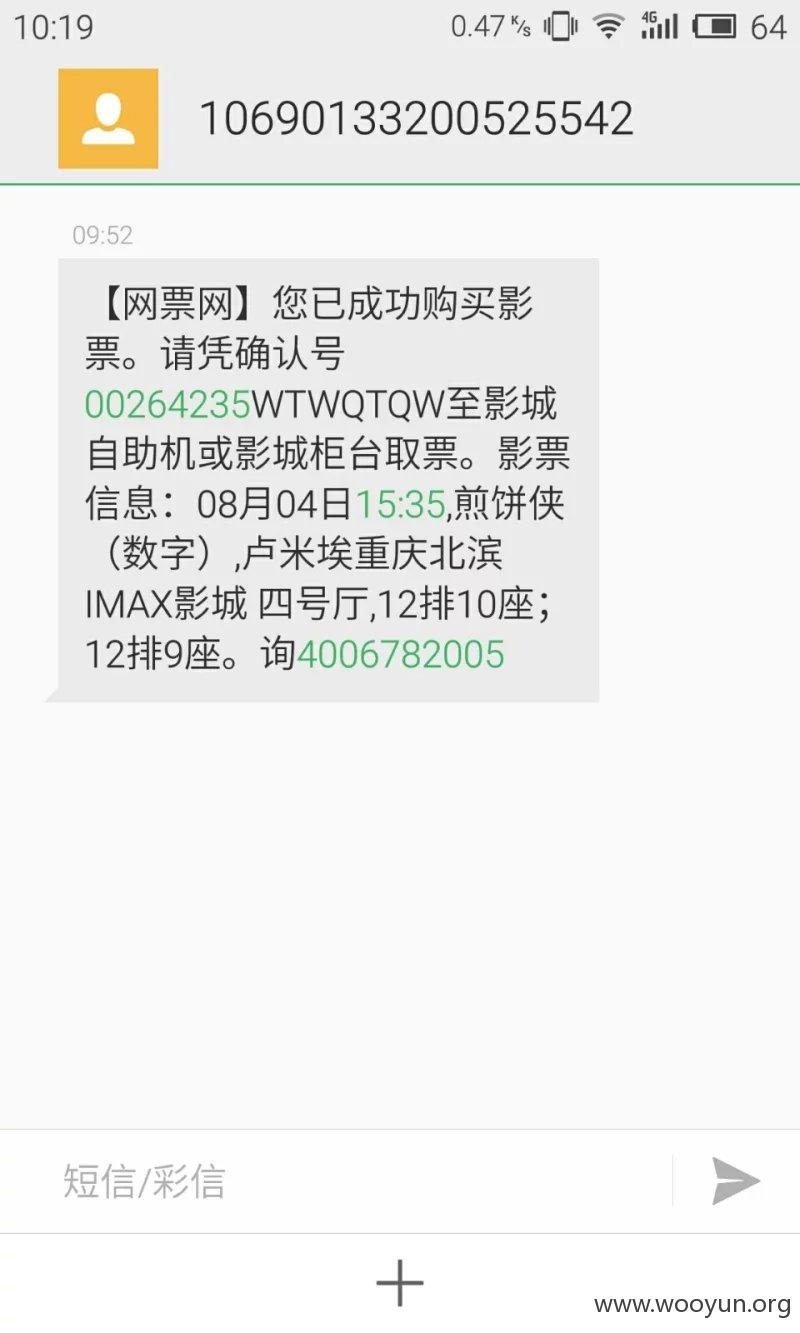The image size is (800, 1333).
Task: Call the hotline number 4006782005
Action: tap(400, 654)
